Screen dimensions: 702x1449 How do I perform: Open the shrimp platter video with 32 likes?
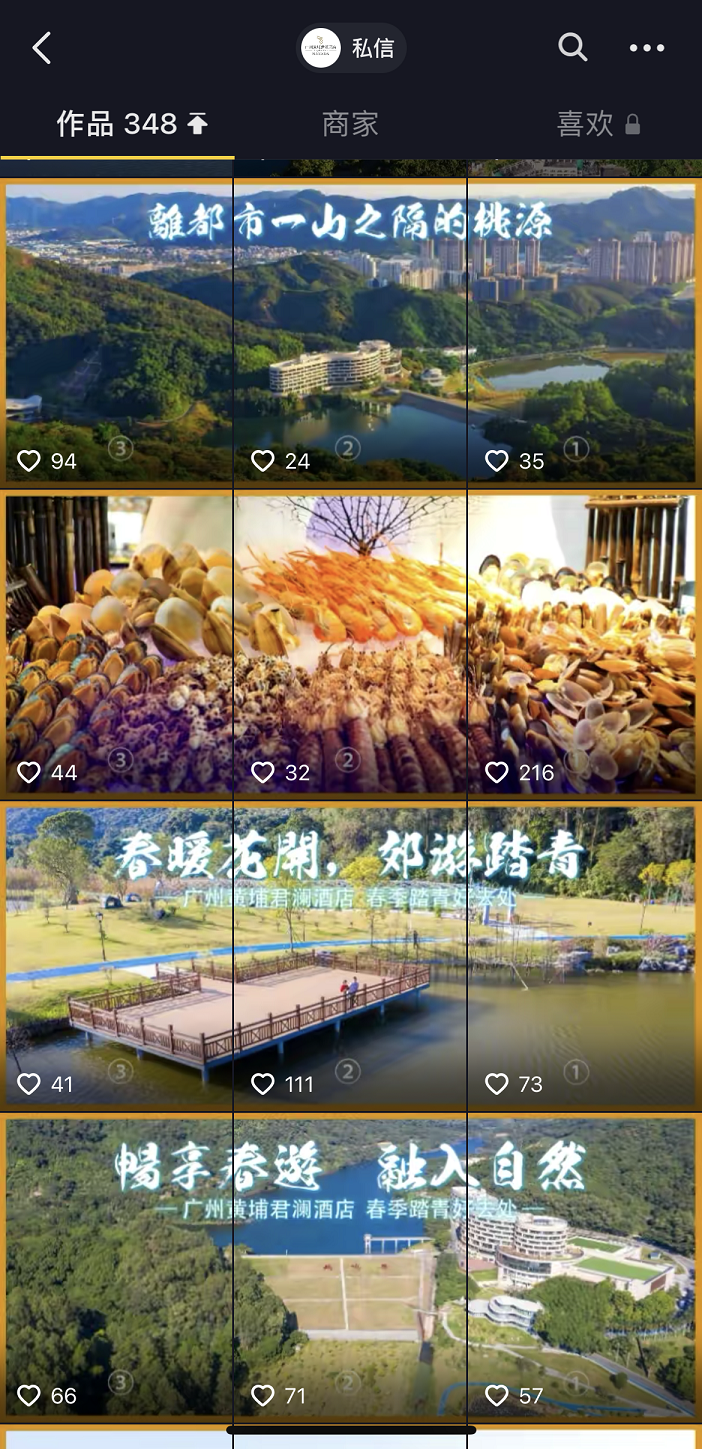(350, 644)
